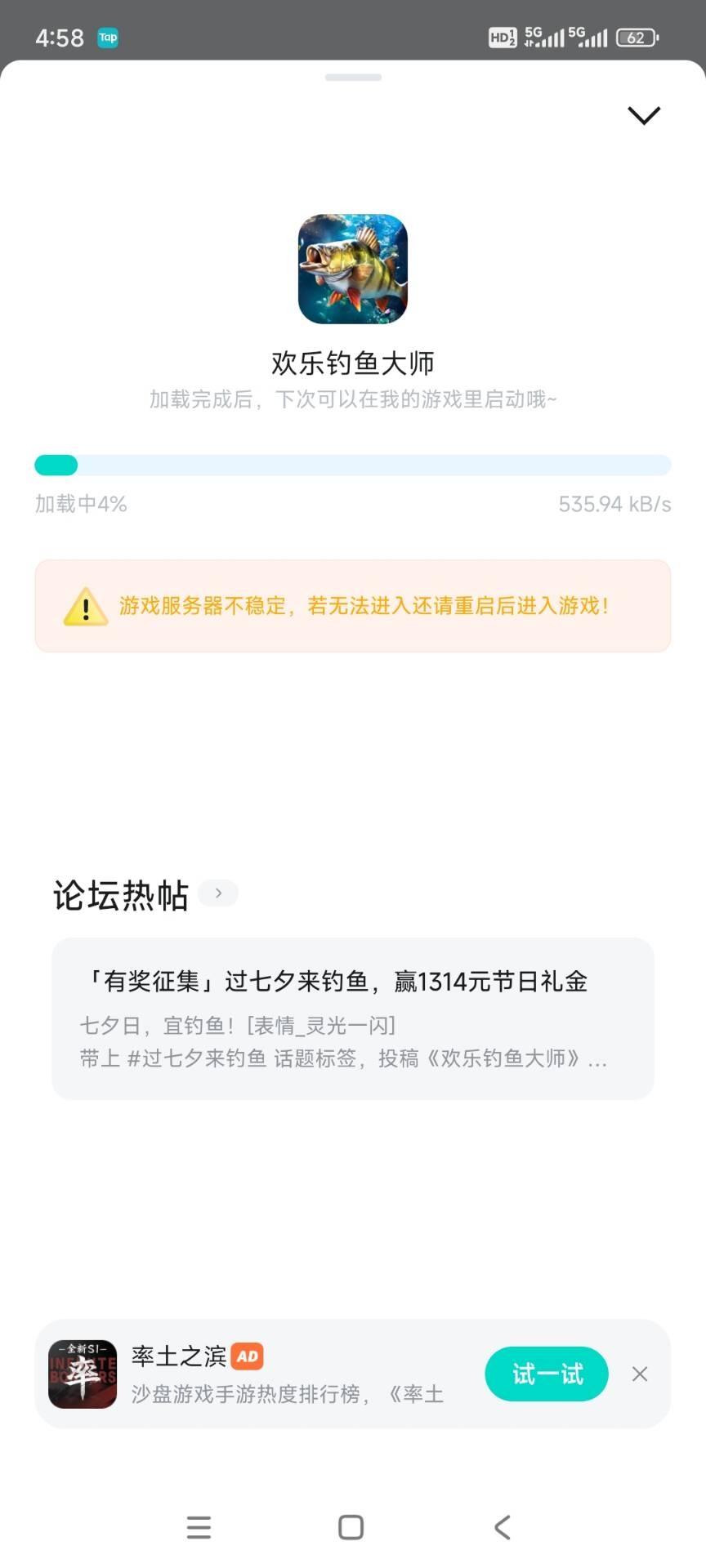Tap the server unstable warning banner
The image size is (706, 1568).
[351, 605]
